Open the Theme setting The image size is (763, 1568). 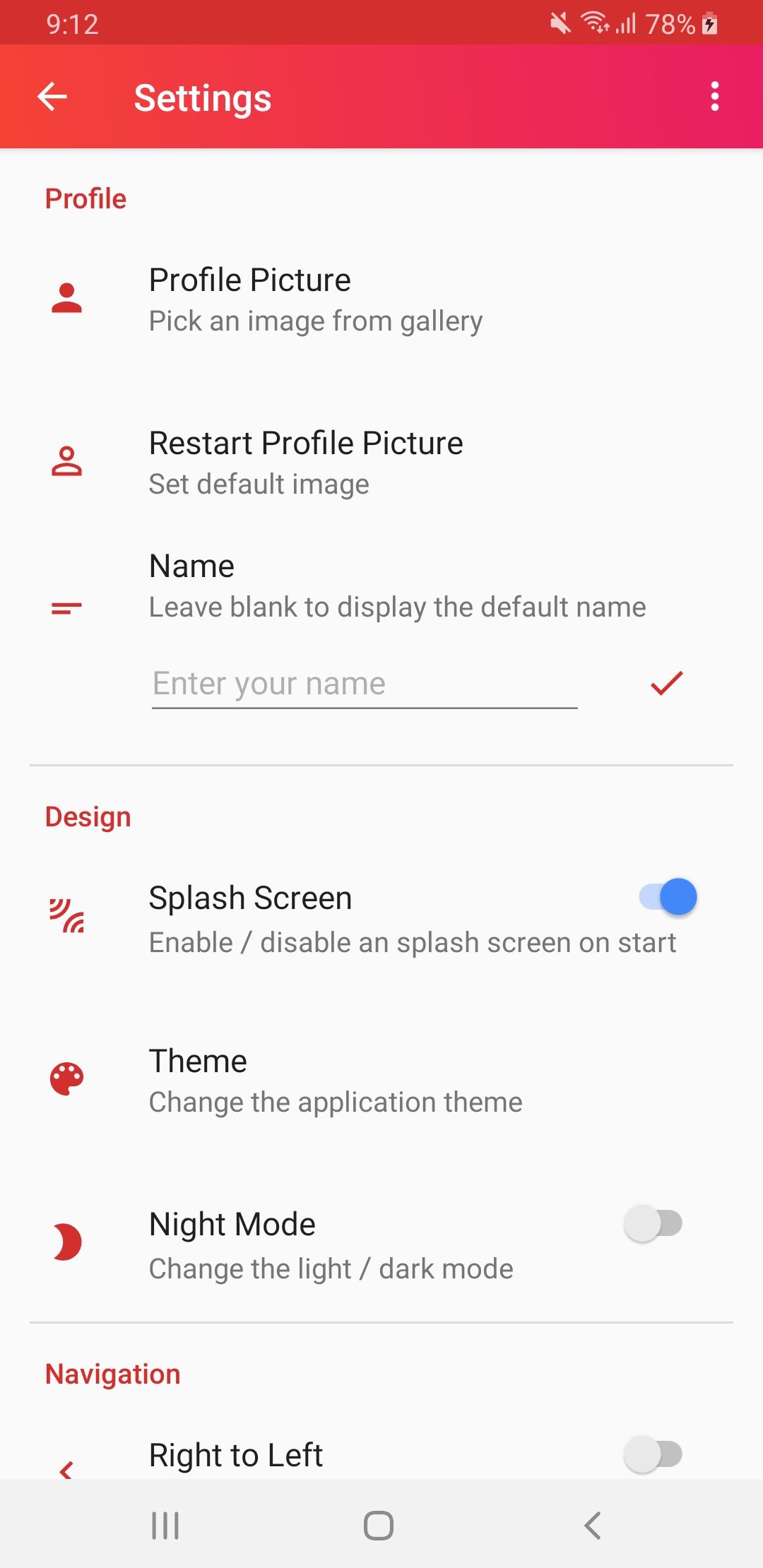click(x=381, y=1081)
